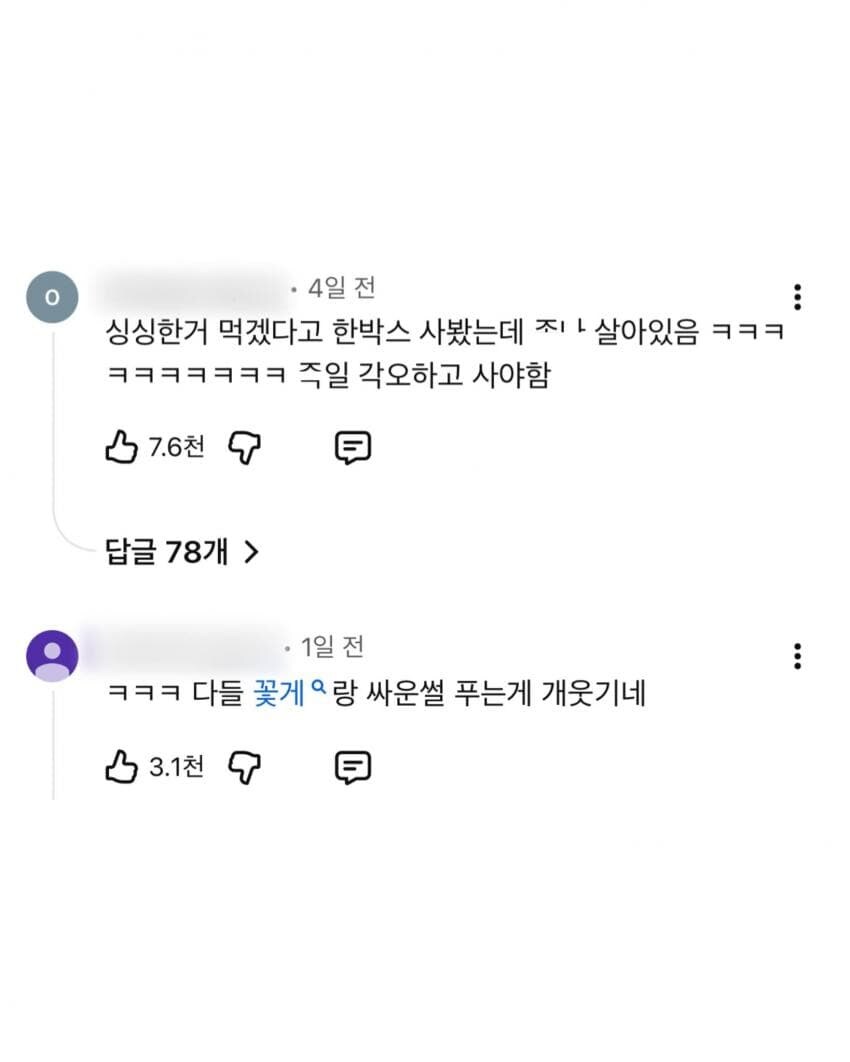This screenshot has width=850, height=1062.
Task: Dislike the first comment
Action: click(x=241, y=449)
